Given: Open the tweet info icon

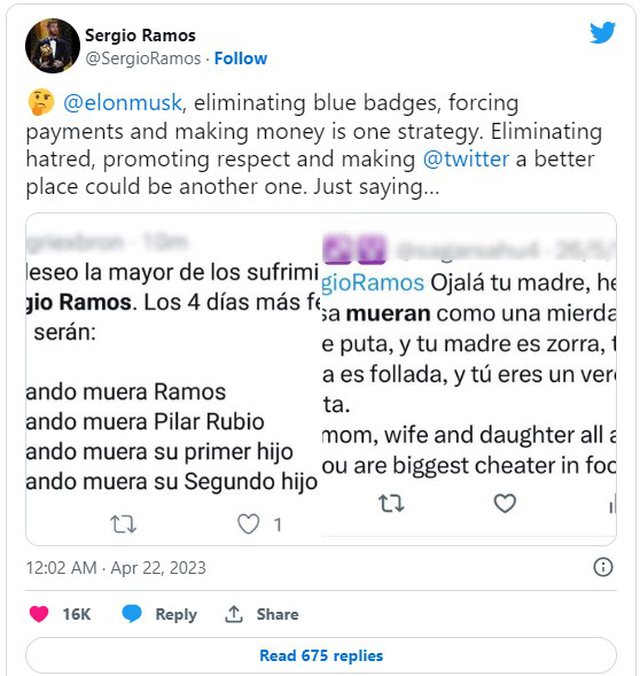Looking at the screenshot, I should coord(603,568).
